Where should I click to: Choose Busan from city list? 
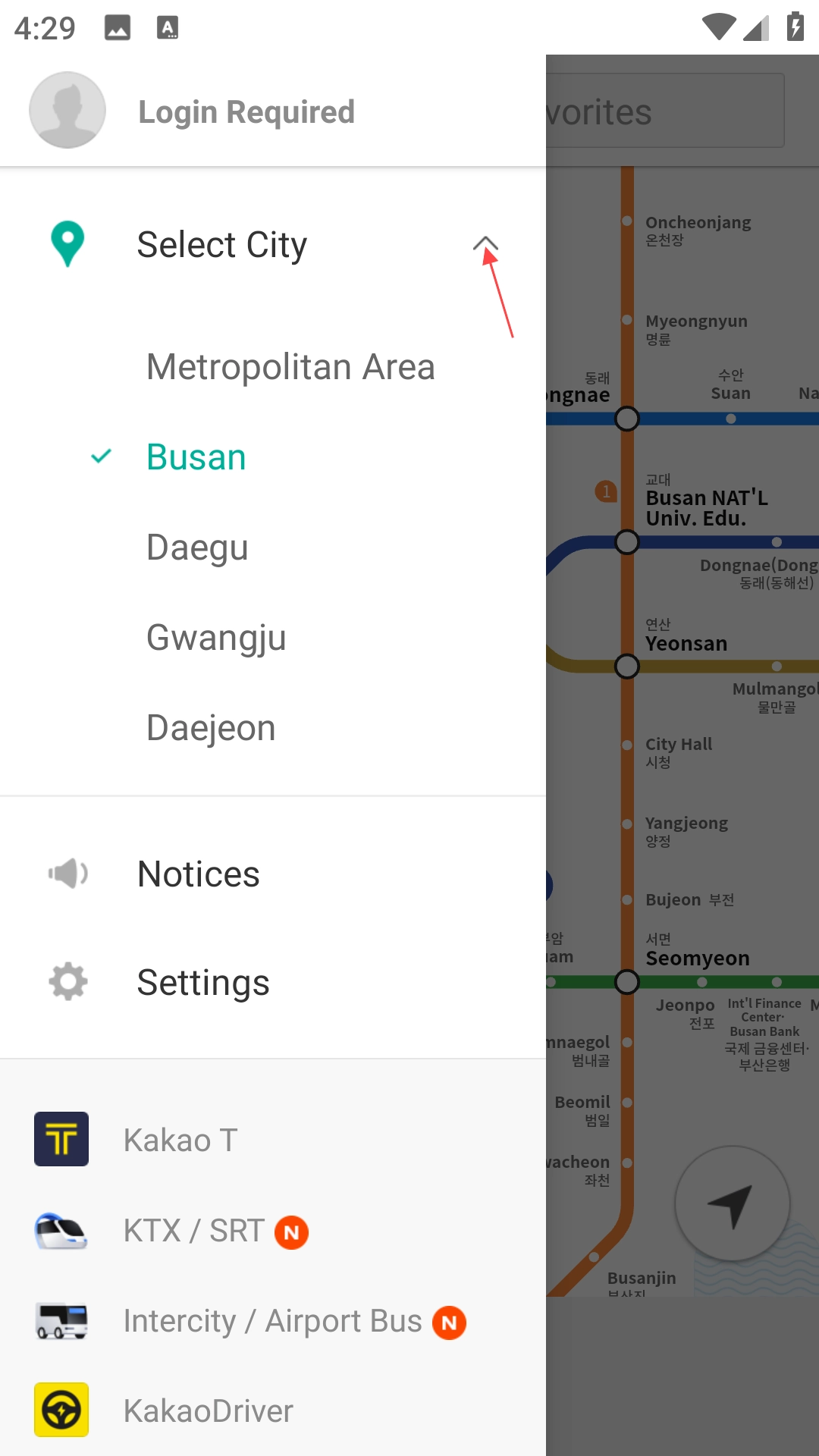(196, 457)
